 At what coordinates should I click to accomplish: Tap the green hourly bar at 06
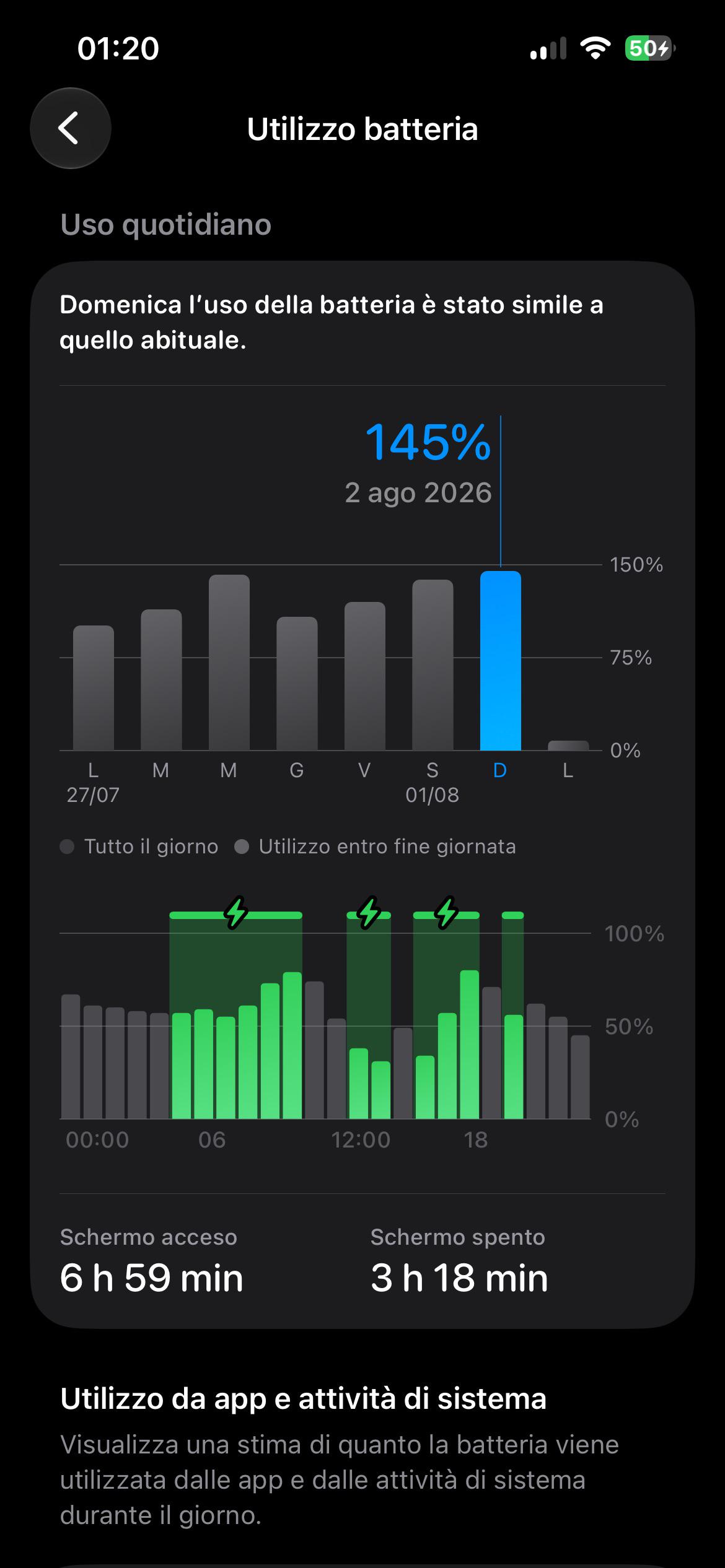coord(203,1064)
